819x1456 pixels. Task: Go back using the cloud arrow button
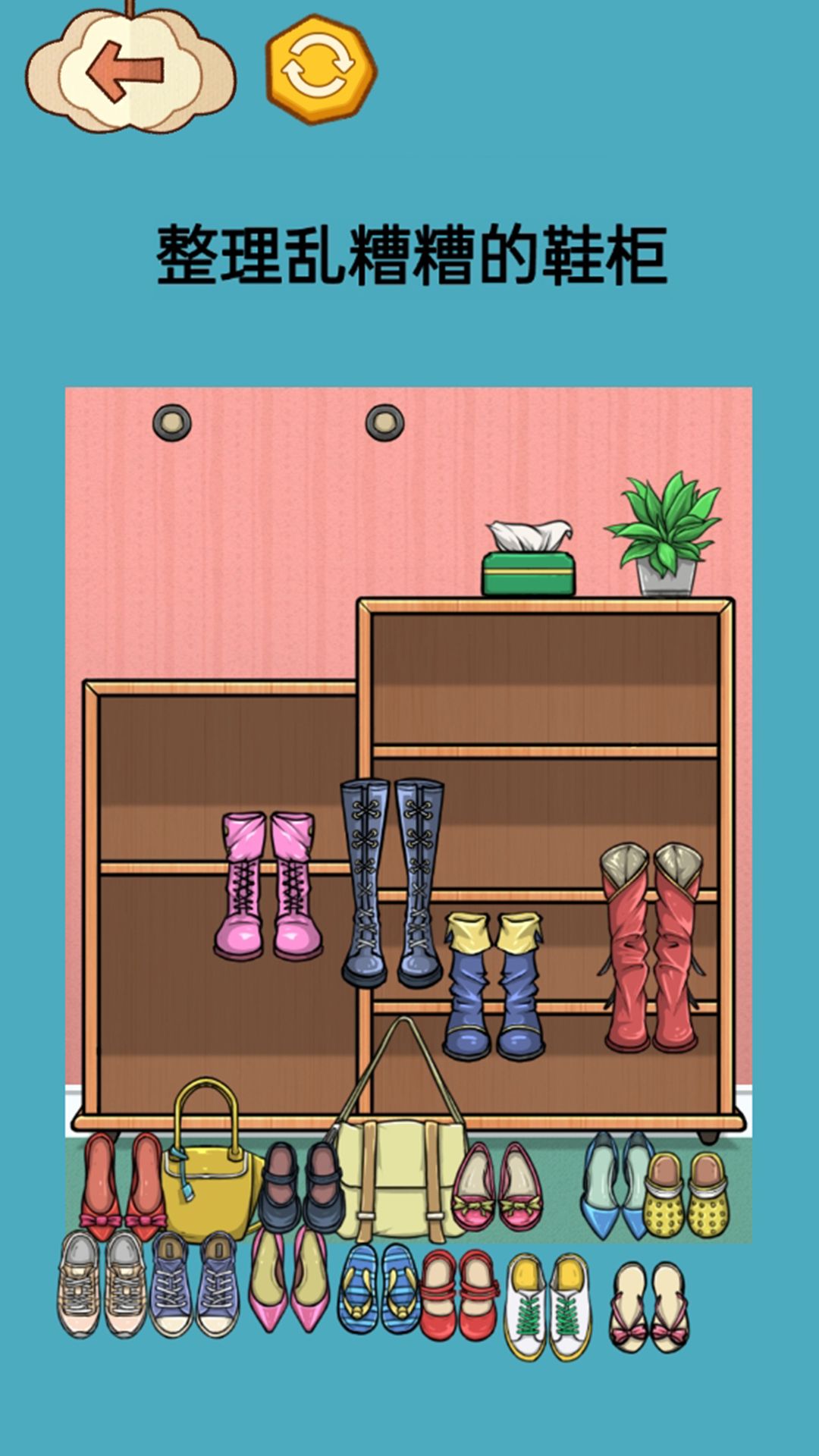(129, 72)
